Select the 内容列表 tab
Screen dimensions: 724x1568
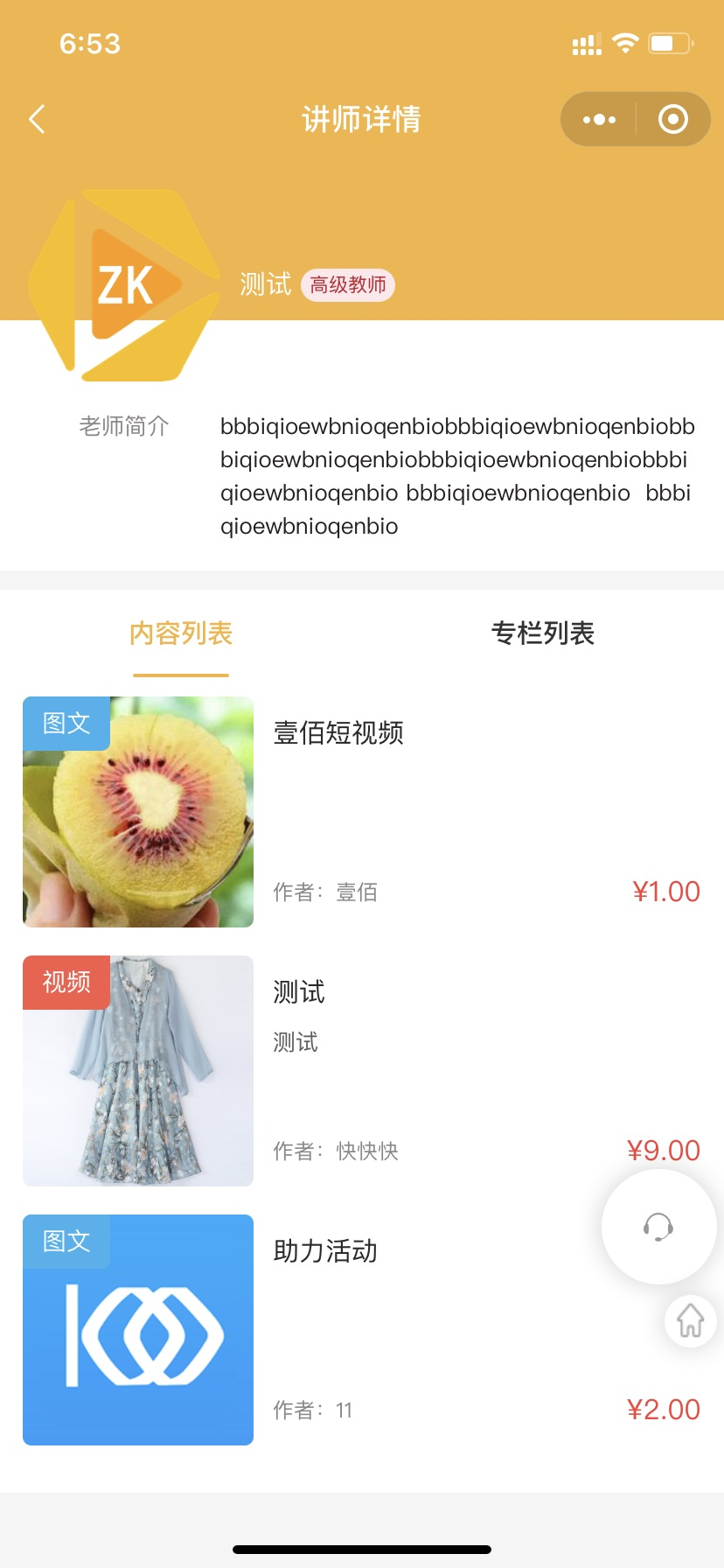(181, 633)
